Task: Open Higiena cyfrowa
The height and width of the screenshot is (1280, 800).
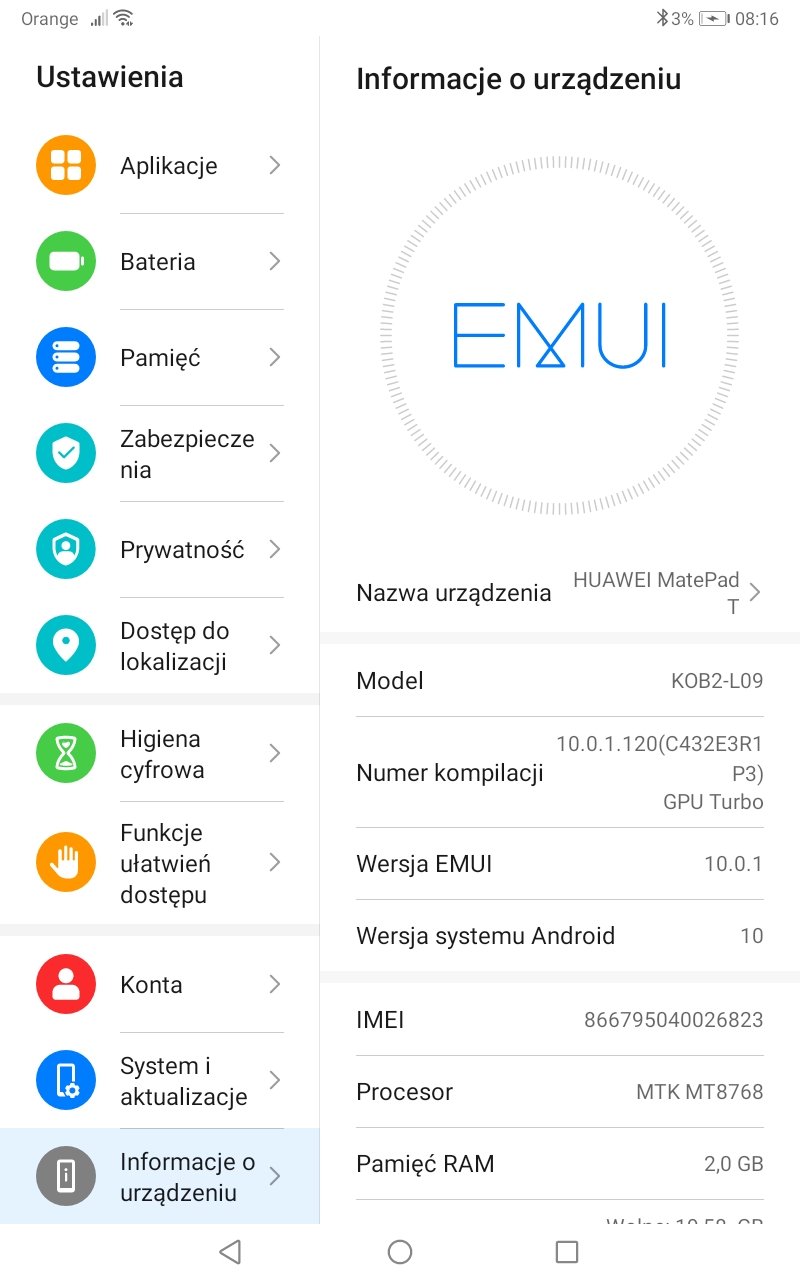Action: (x=160, y=754)
